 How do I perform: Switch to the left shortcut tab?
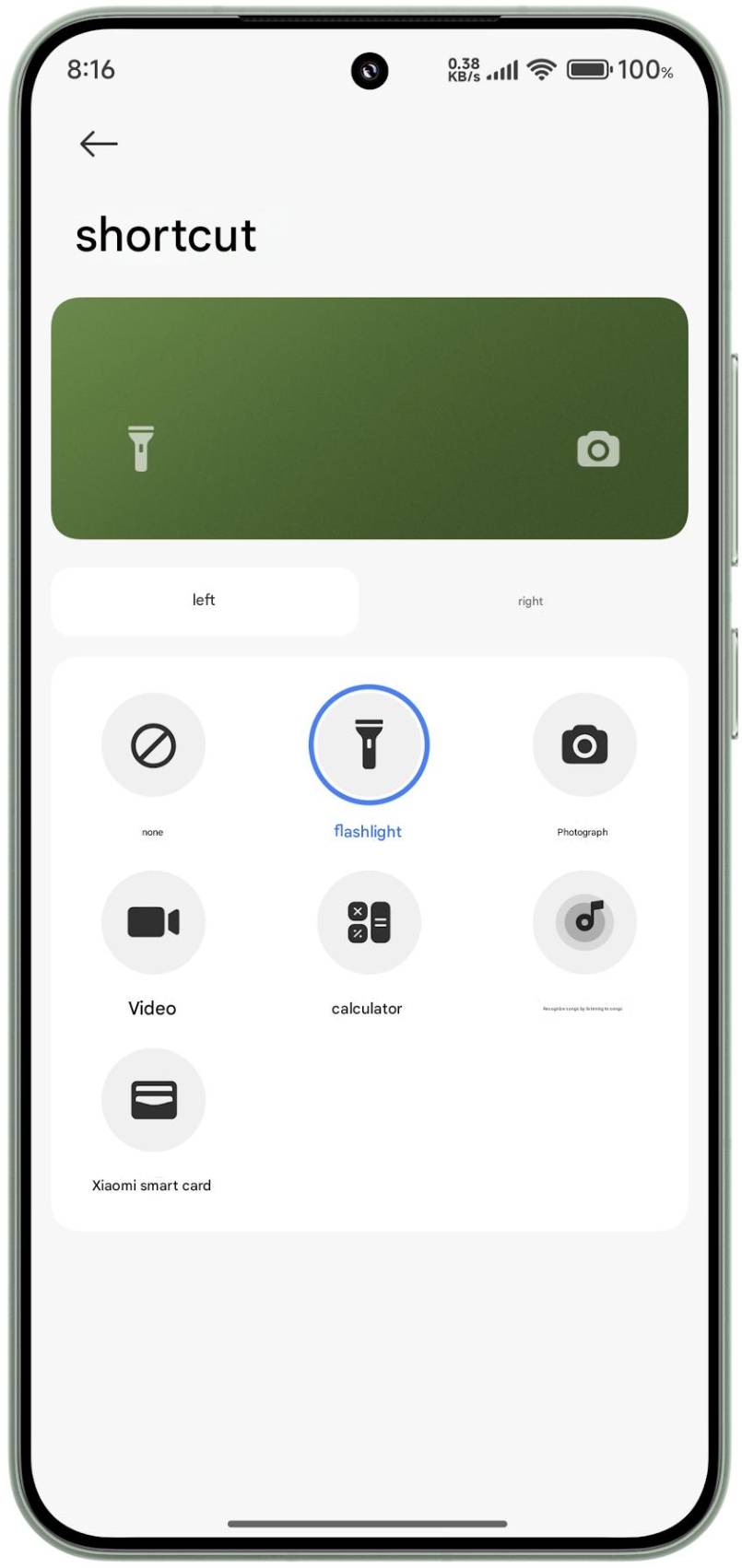point(204,601)
